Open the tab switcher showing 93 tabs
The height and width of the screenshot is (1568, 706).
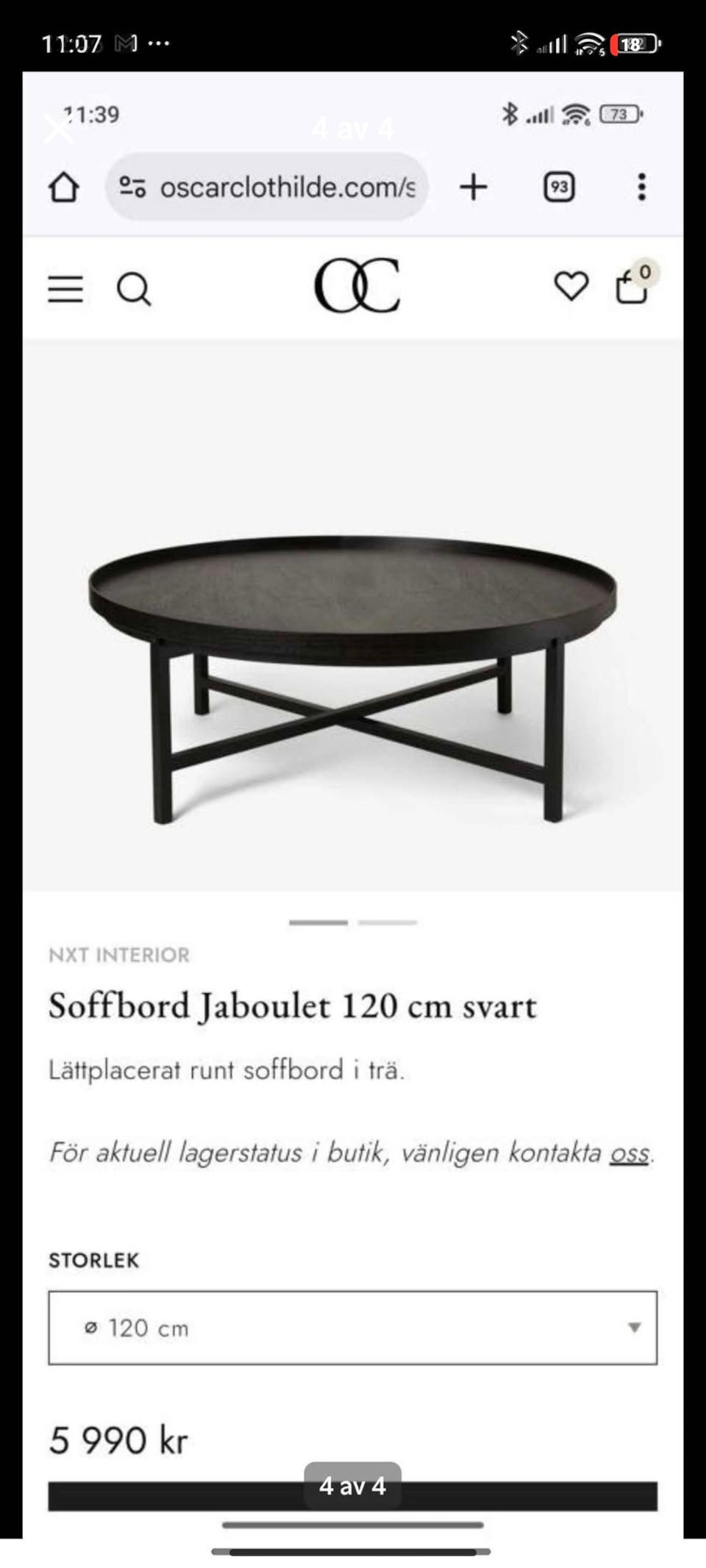[560, 186]
